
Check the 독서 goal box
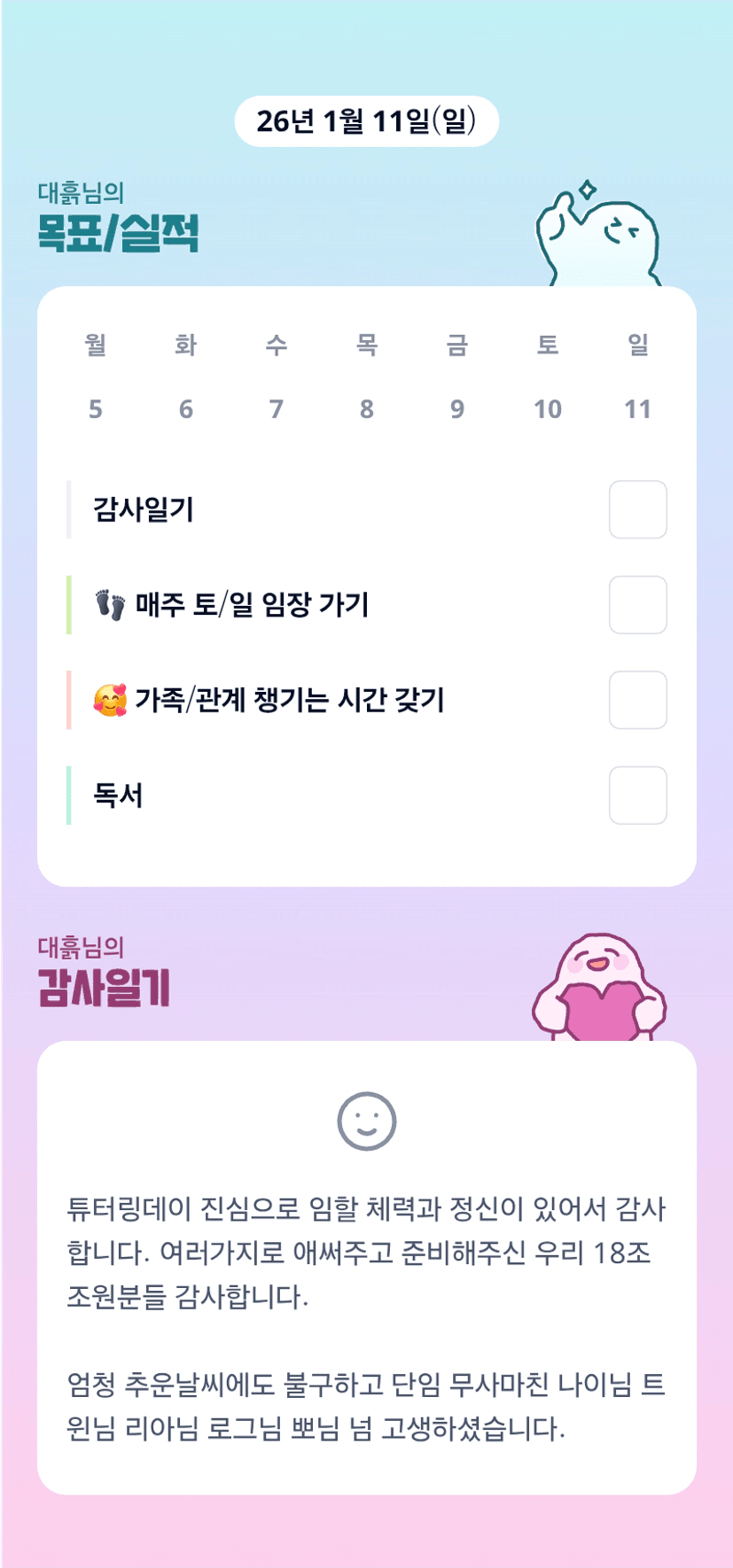click(637, 796)
